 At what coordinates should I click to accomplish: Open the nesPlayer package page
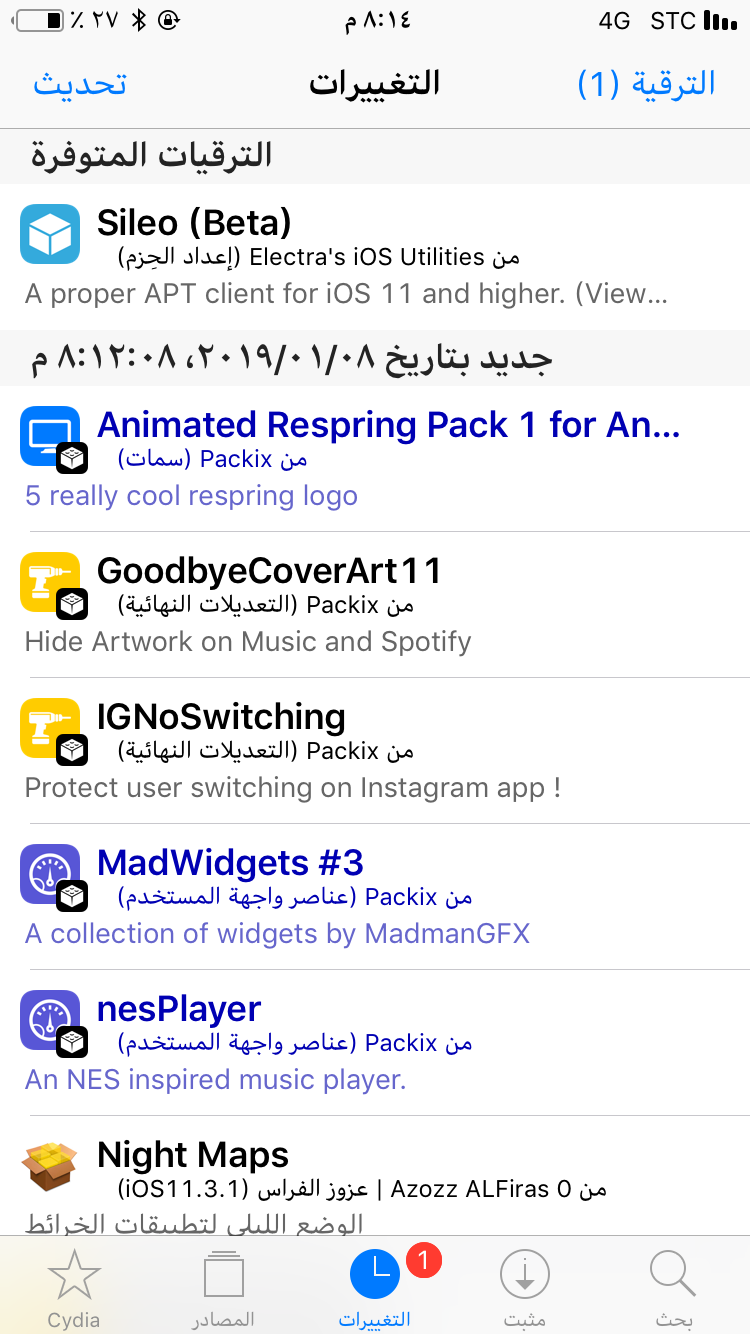click(x=375, y=1042)
